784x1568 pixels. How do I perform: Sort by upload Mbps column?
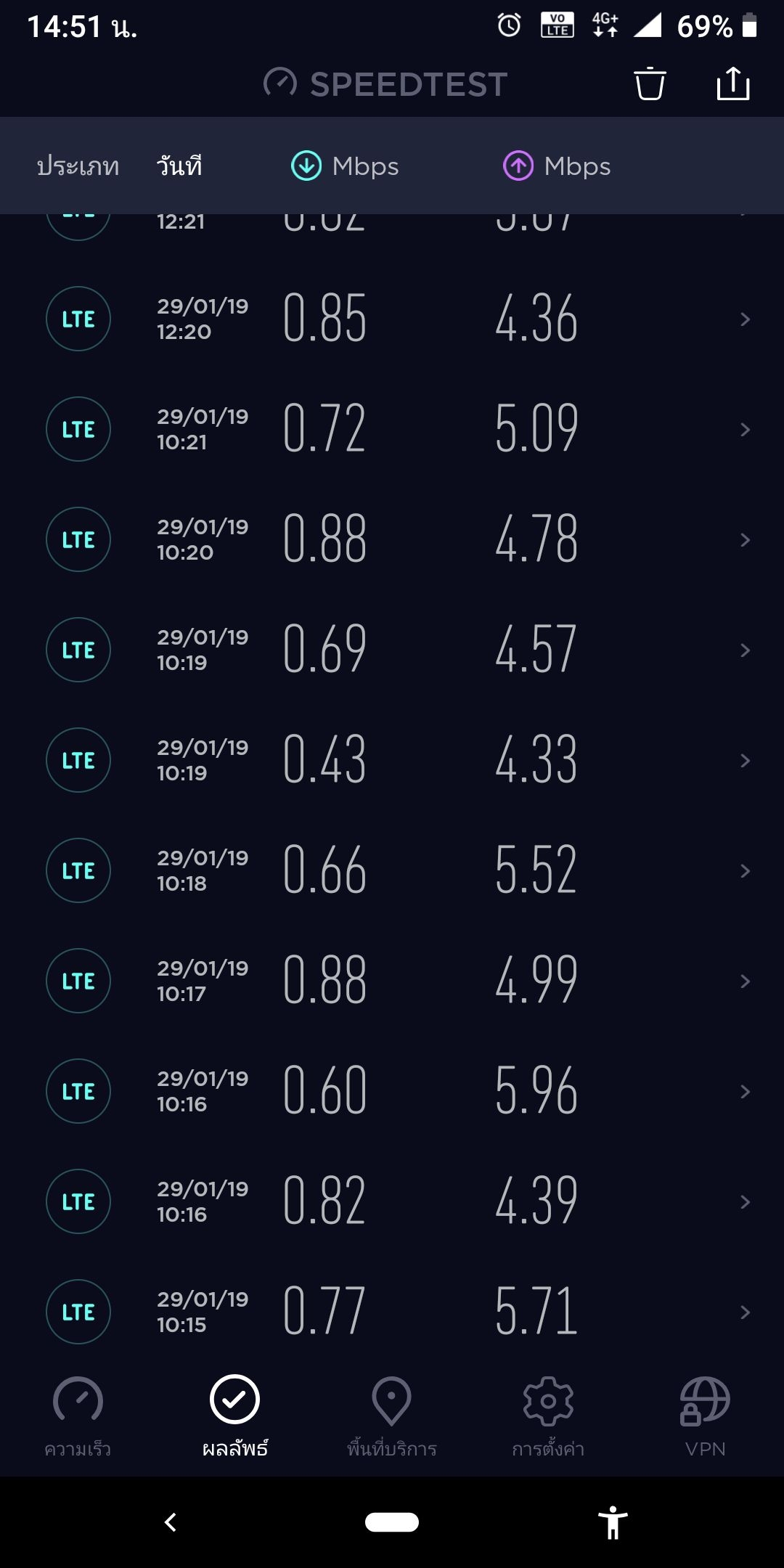pos(558,166)
